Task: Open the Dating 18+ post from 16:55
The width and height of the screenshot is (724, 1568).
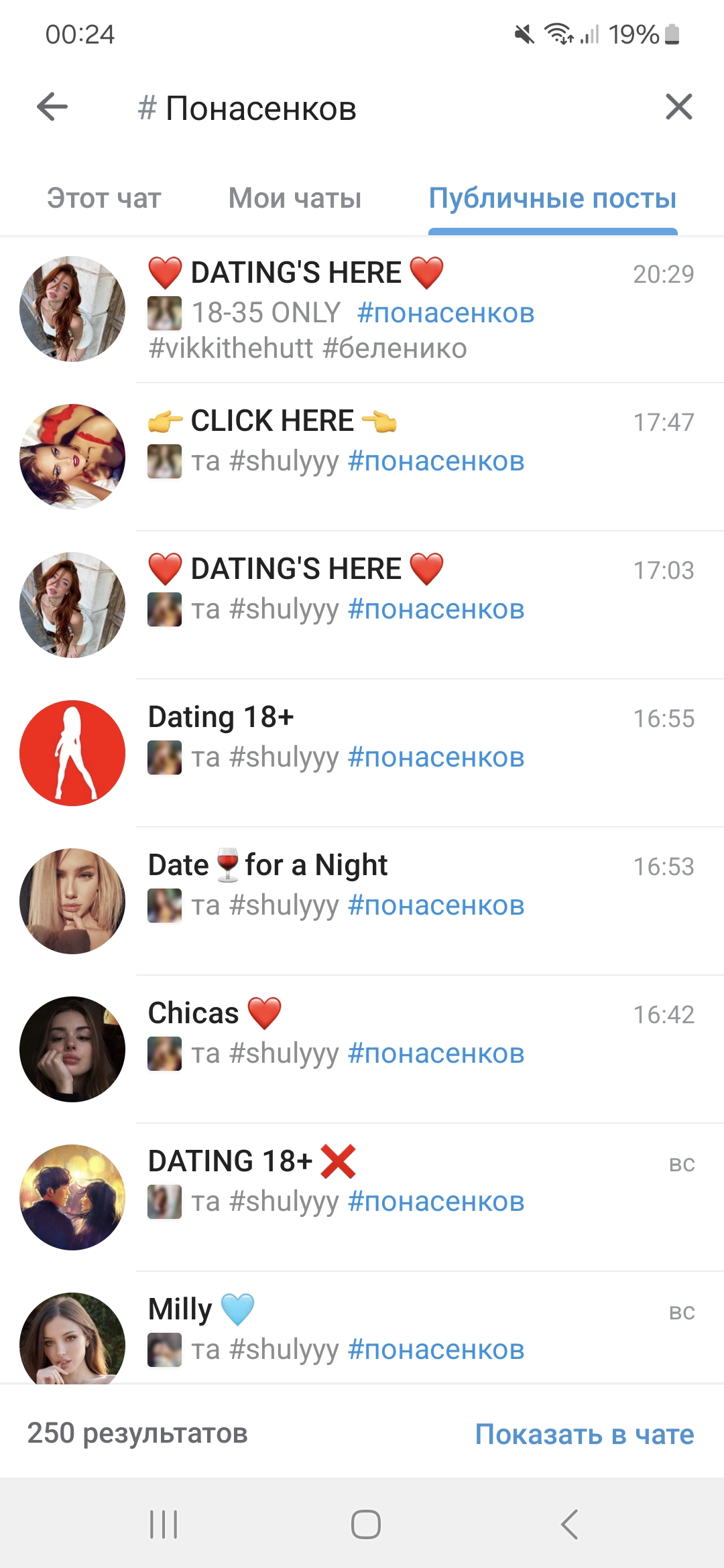Action: coord(362,753)
